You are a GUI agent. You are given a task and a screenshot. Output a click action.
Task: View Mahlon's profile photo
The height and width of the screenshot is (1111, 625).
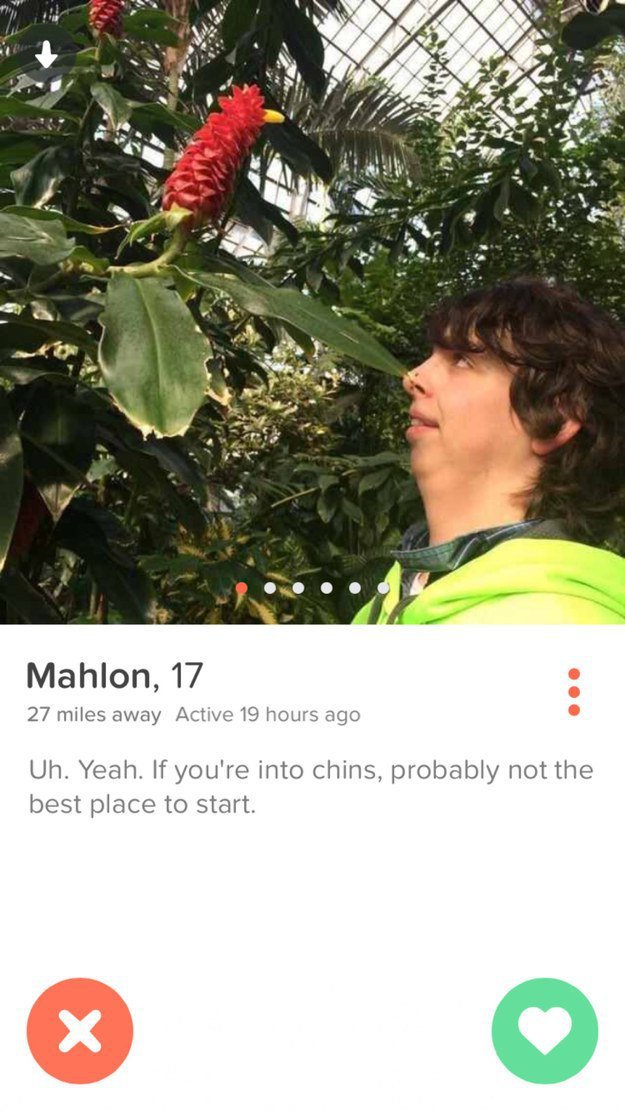pyautogui.click(x=312, y=312)
